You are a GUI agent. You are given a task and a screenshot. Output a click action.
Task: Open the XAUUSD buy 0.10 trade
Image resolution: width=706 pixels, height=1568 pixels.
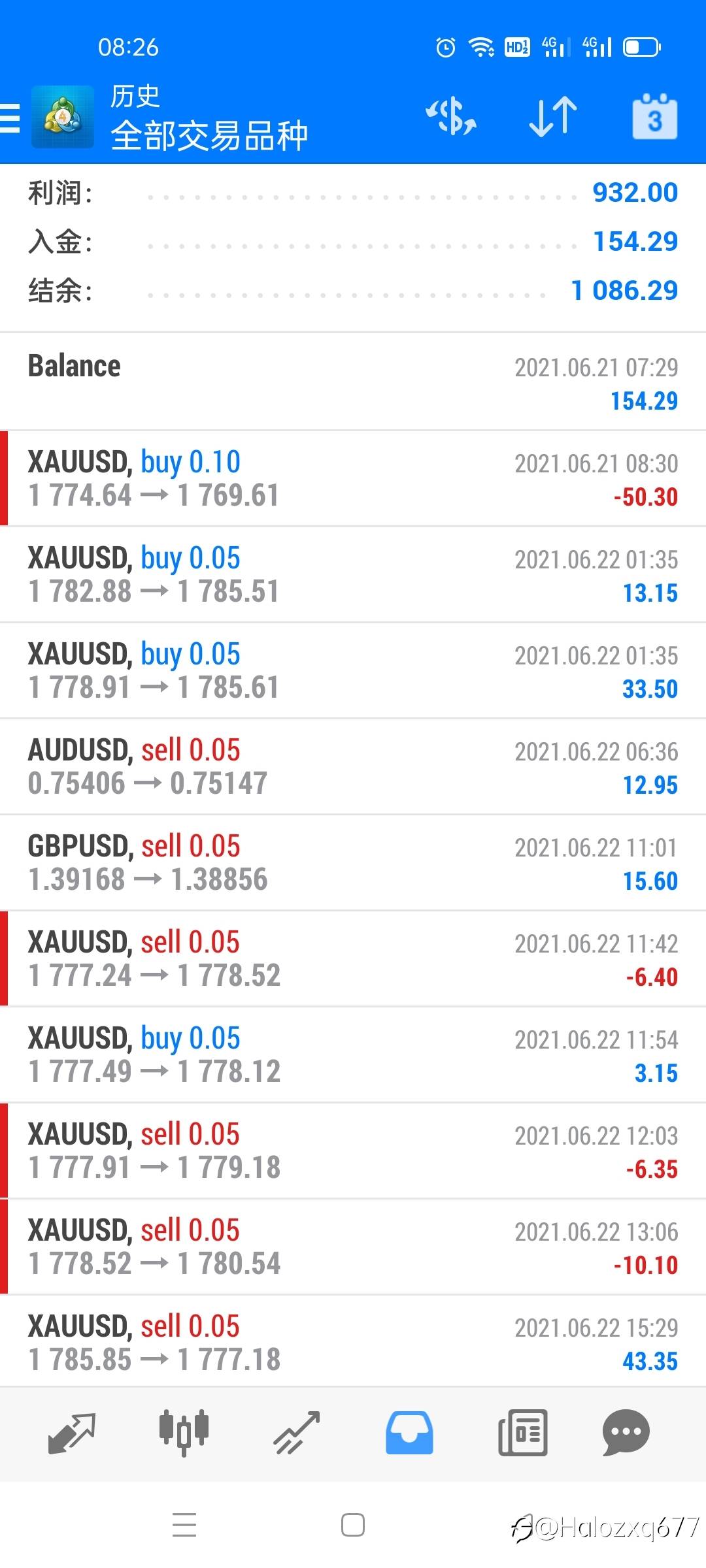click(x=353, y=479)
